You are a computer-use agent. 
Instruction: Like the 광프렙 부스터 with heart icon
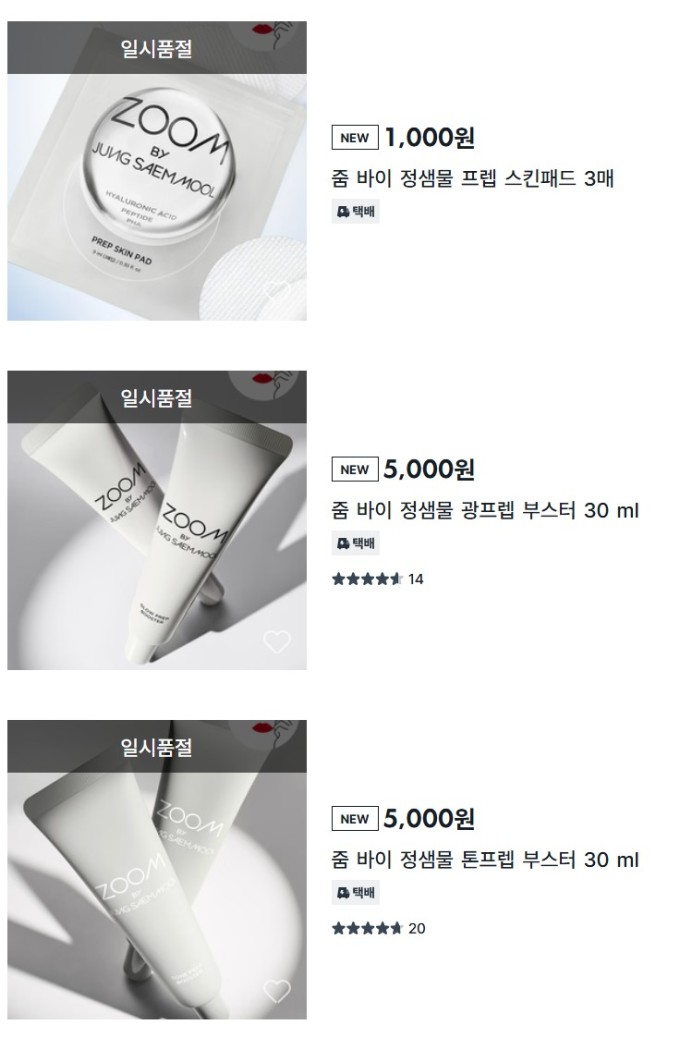[x=277, y=642]
